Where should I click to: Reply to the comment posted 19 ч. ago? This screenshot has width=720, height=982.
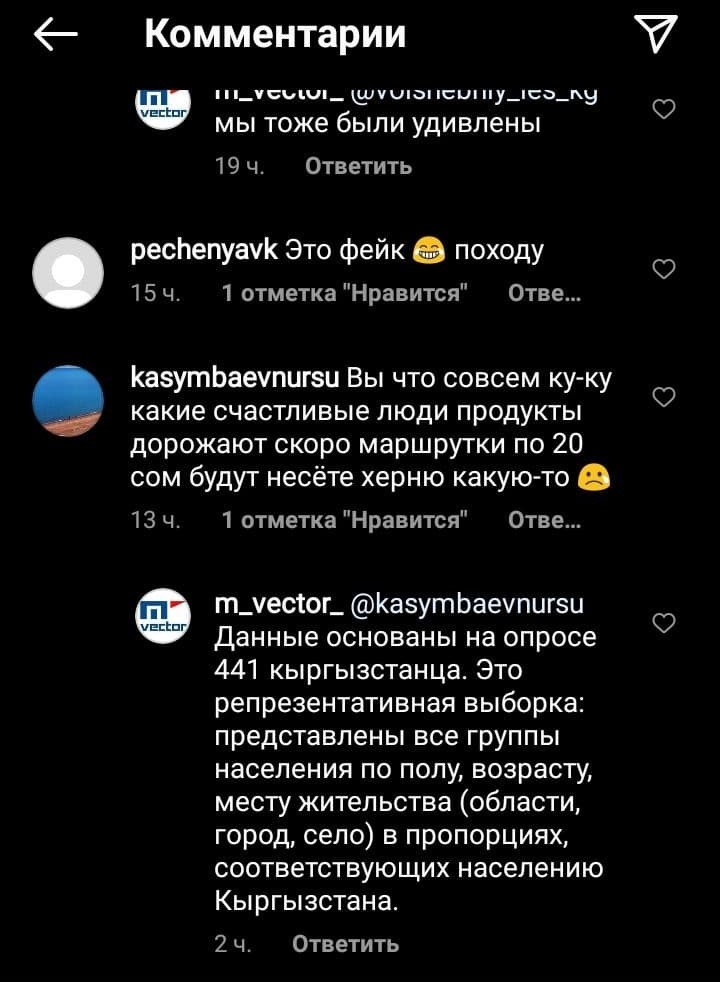click(x=358, y=166)
